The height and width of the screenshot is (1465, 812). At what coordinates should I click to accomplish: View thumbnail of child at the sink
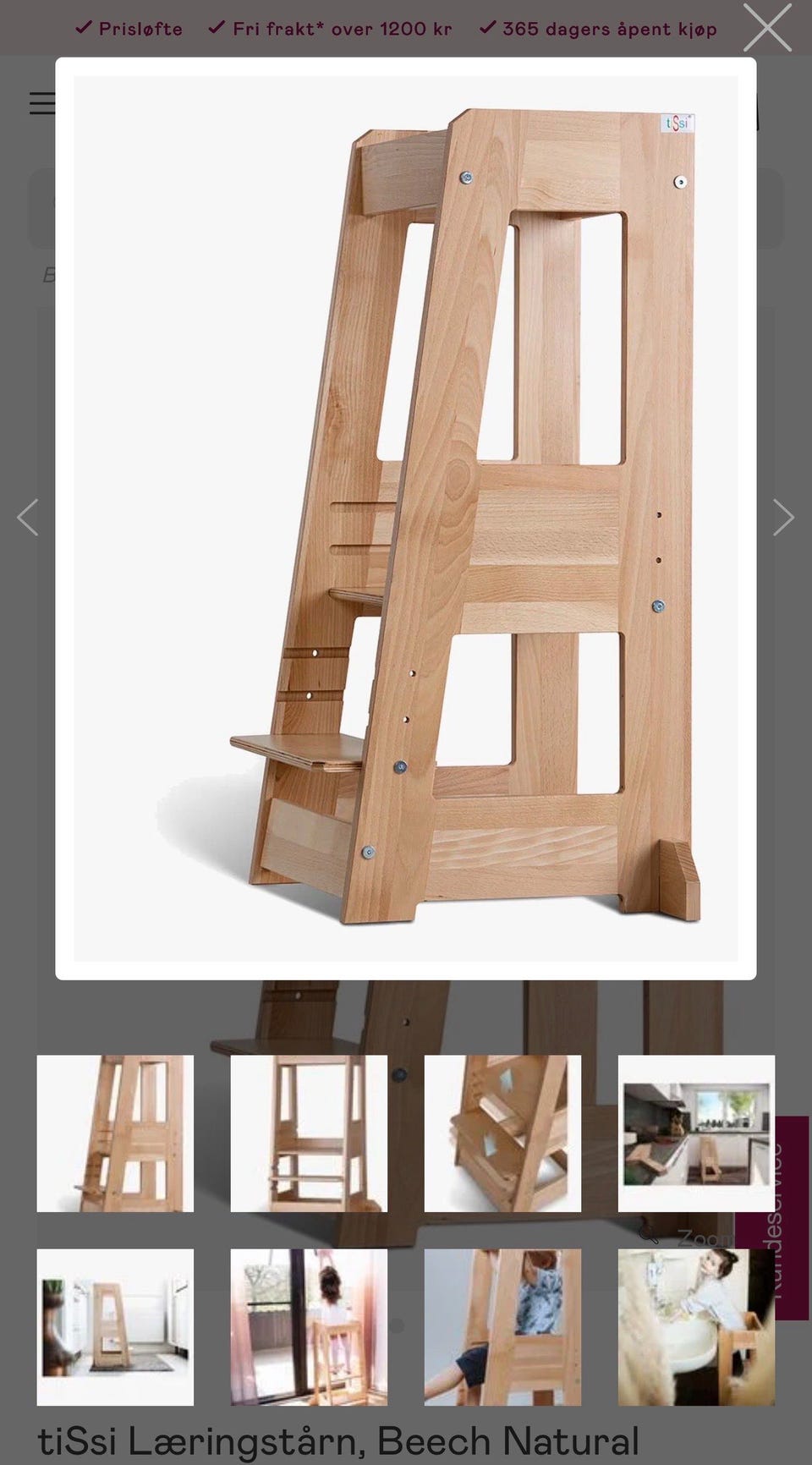[696, 1326]
